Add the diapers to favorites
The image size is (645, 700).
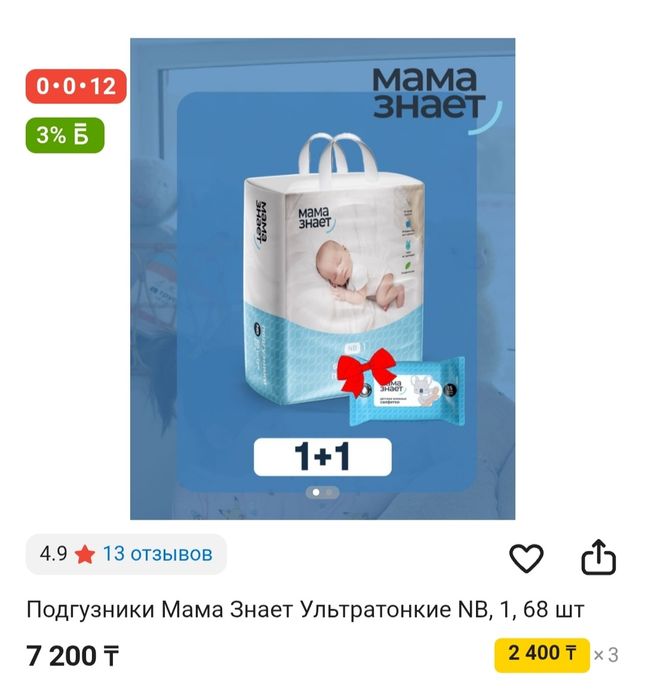point(526,558)
